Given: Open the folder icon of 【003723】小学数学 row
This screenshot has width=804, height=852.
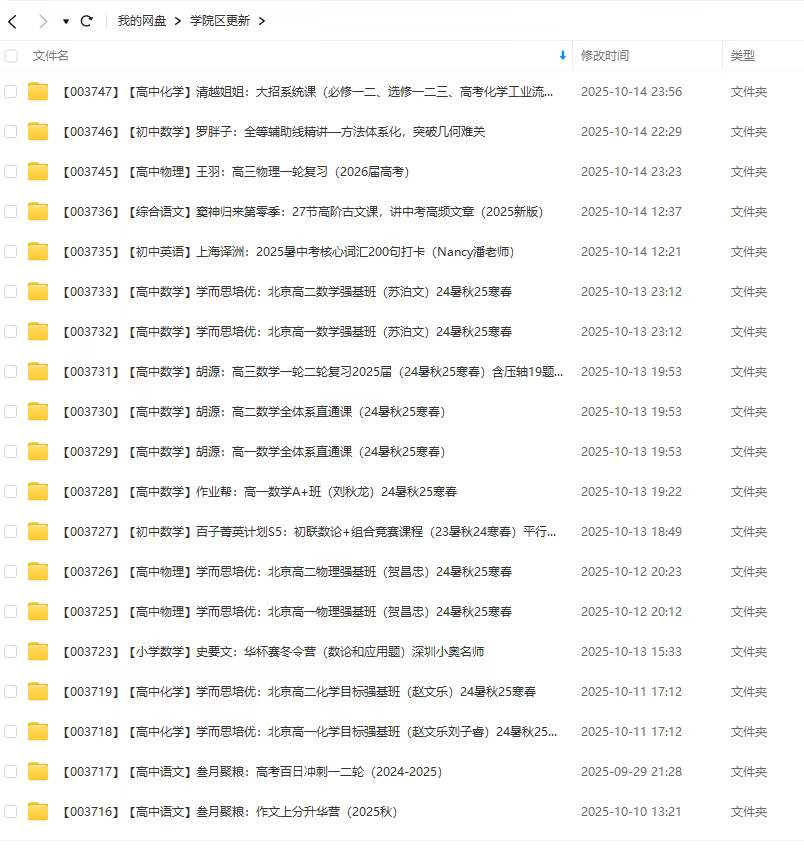Looking at the screenshot, I should pos(39,651).
